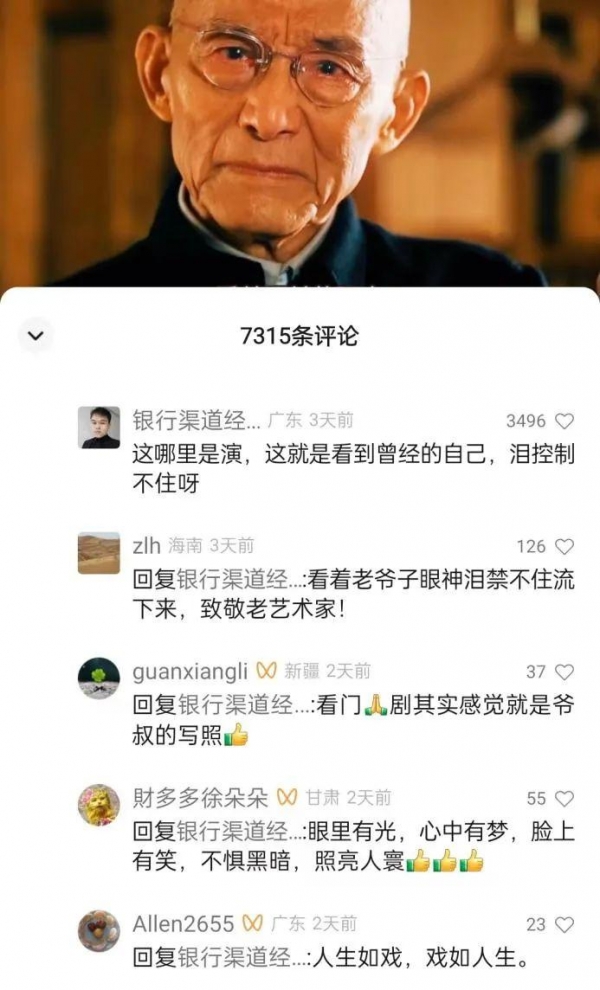Like 财多多徐朵朵's reply comment
Image resolution: width=600 pixels, height=990 pixels.
click(564, 798)
